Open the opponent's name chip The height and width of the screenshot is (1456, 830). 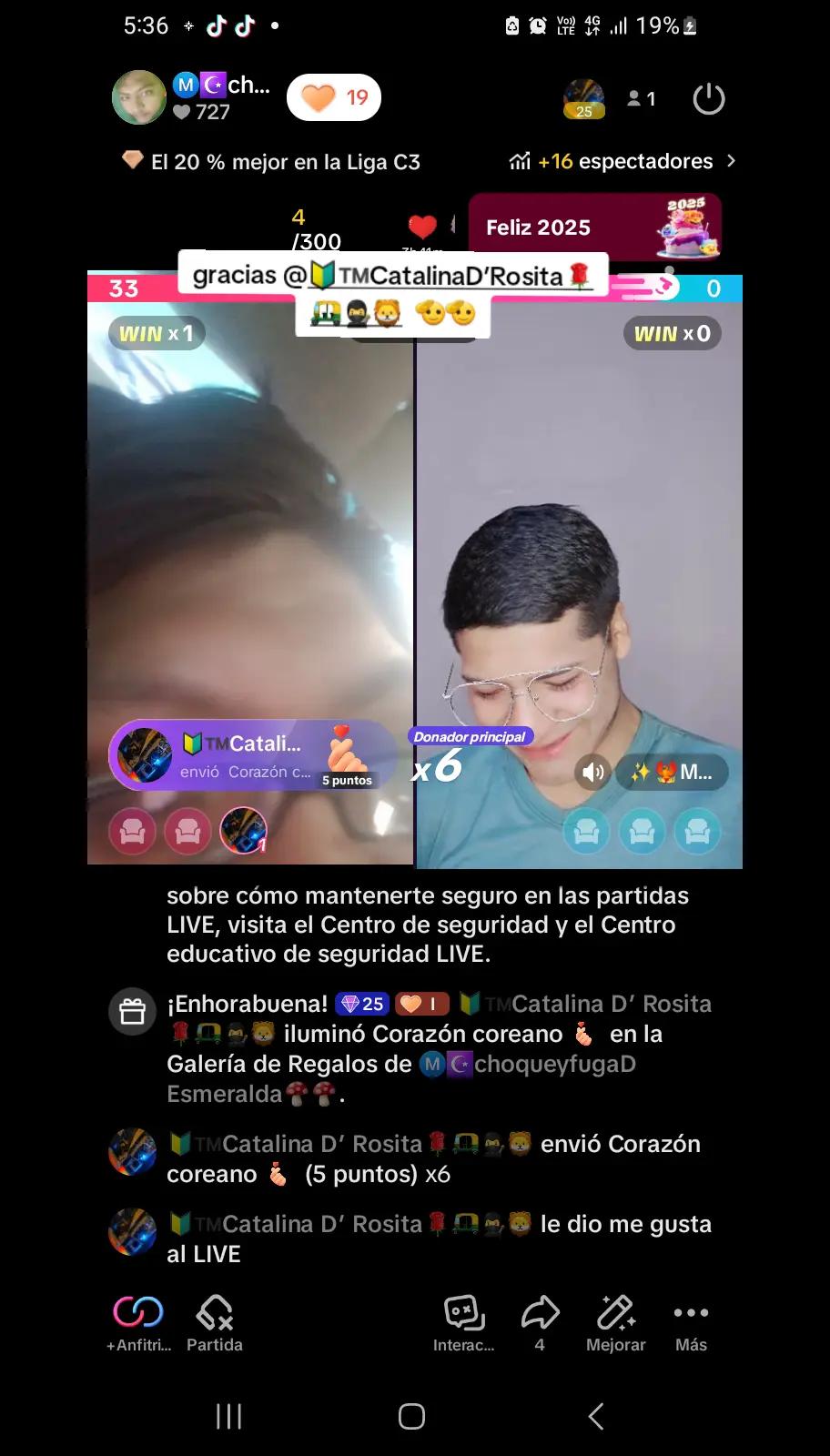coord(673,773)
